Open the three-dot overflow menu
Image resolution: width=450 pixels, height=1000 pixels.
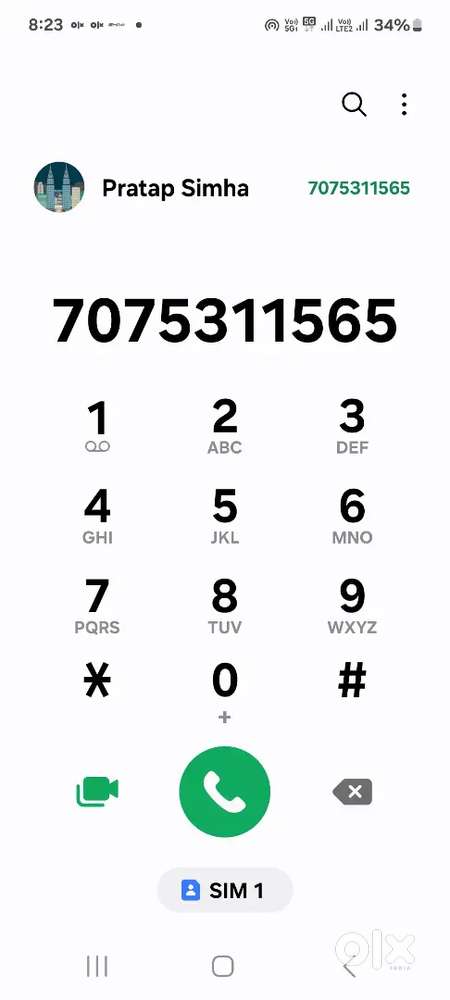tap(403, 104)
